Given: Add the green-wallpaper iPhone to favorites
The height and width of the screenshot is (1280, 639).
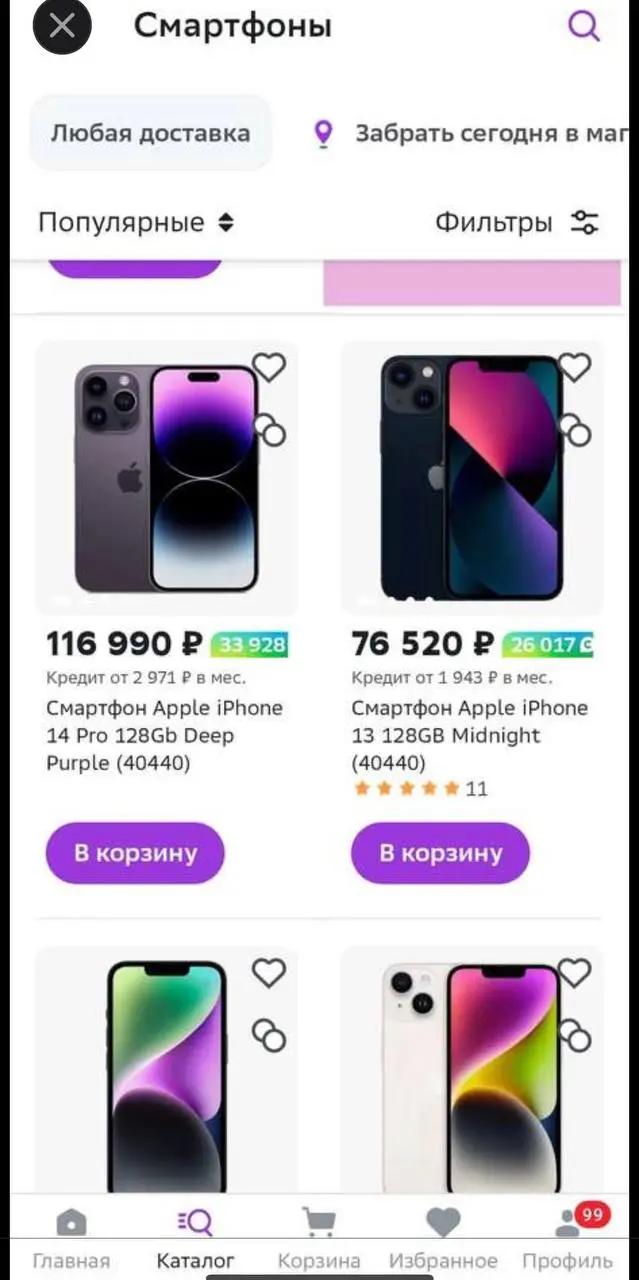Looking at the screenshot, I should pos(268,972).
